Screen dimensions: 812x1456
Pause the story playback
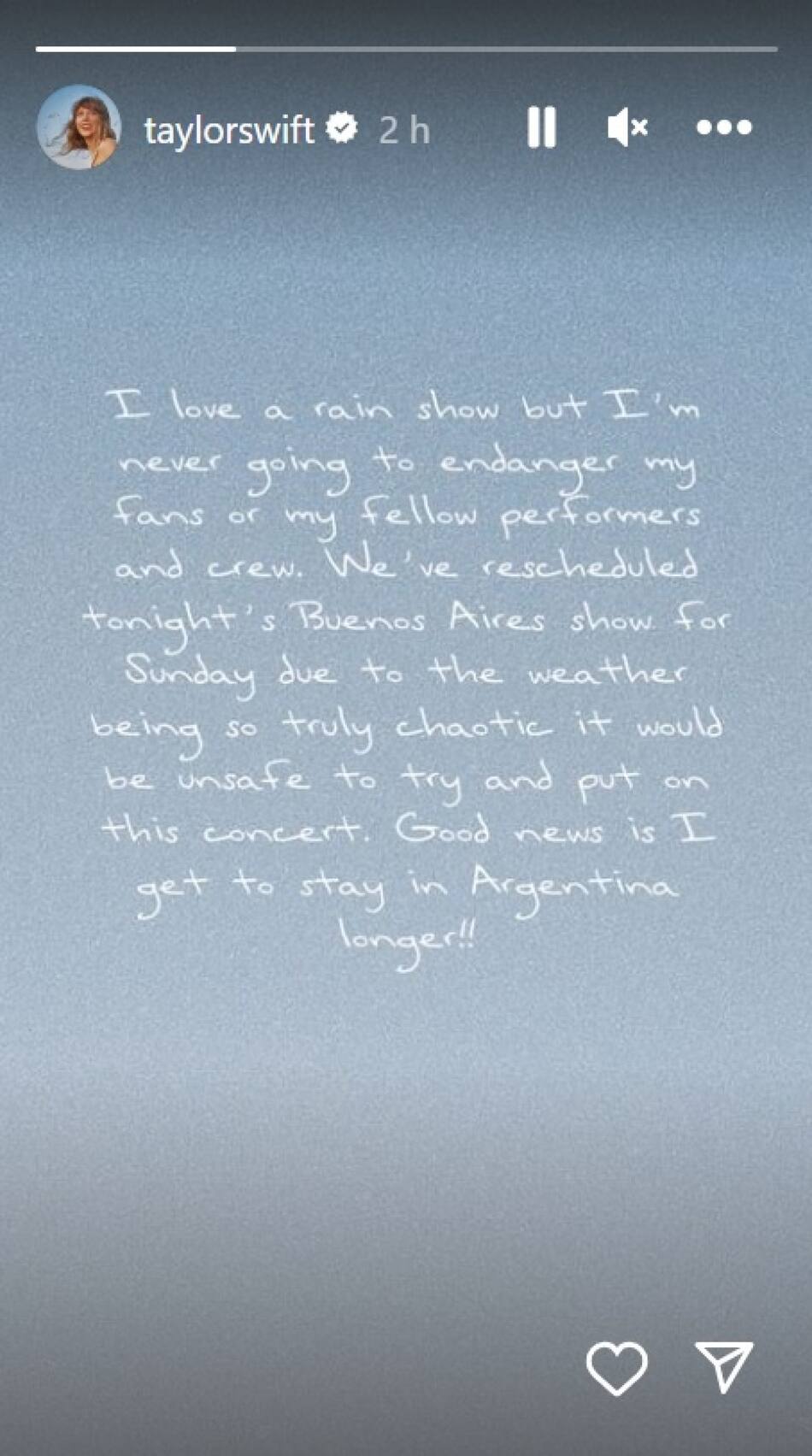tap(541, 127)
